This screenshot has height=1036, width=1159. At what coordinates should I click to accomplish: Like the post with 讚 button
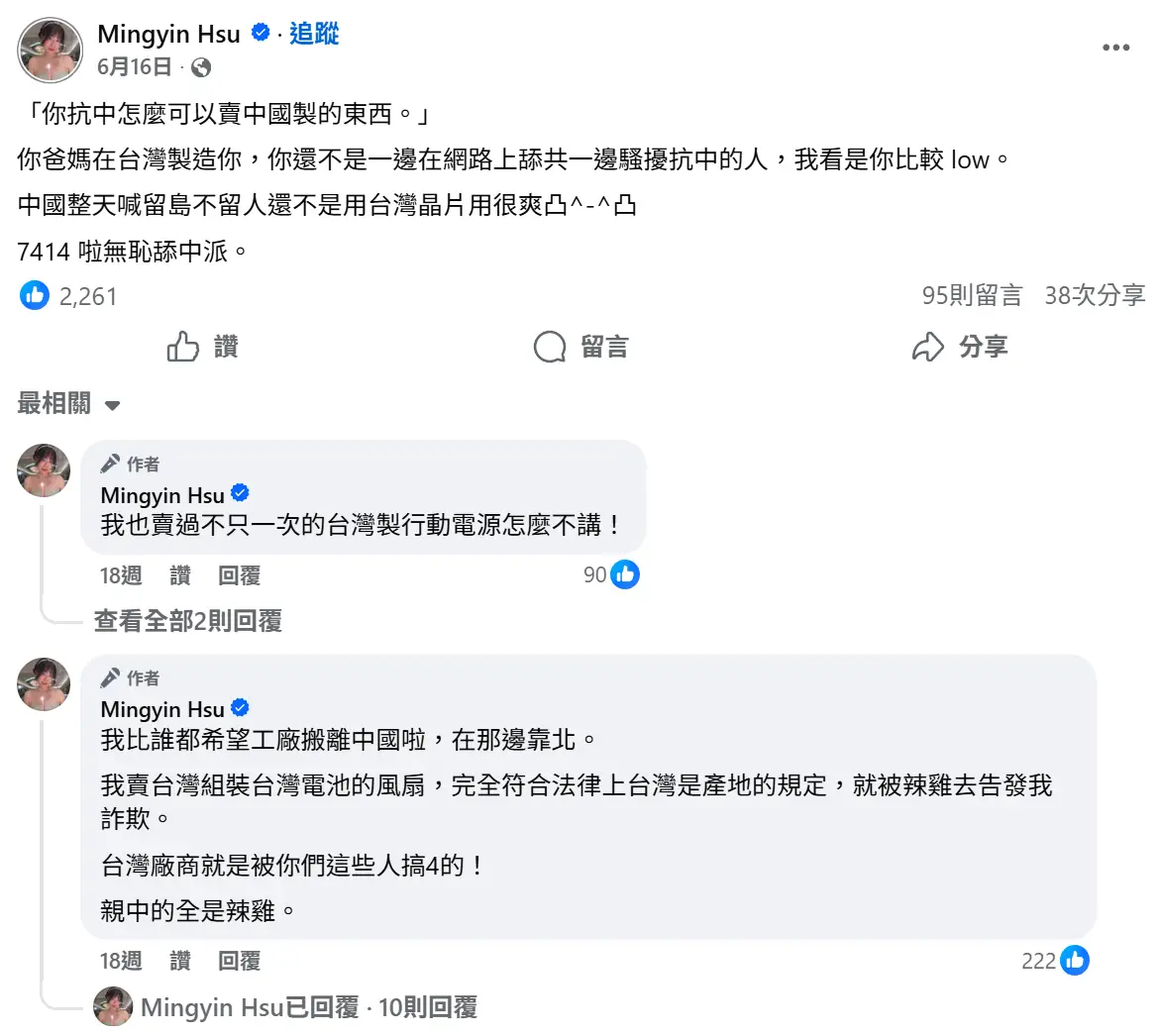tap(203, 347)
